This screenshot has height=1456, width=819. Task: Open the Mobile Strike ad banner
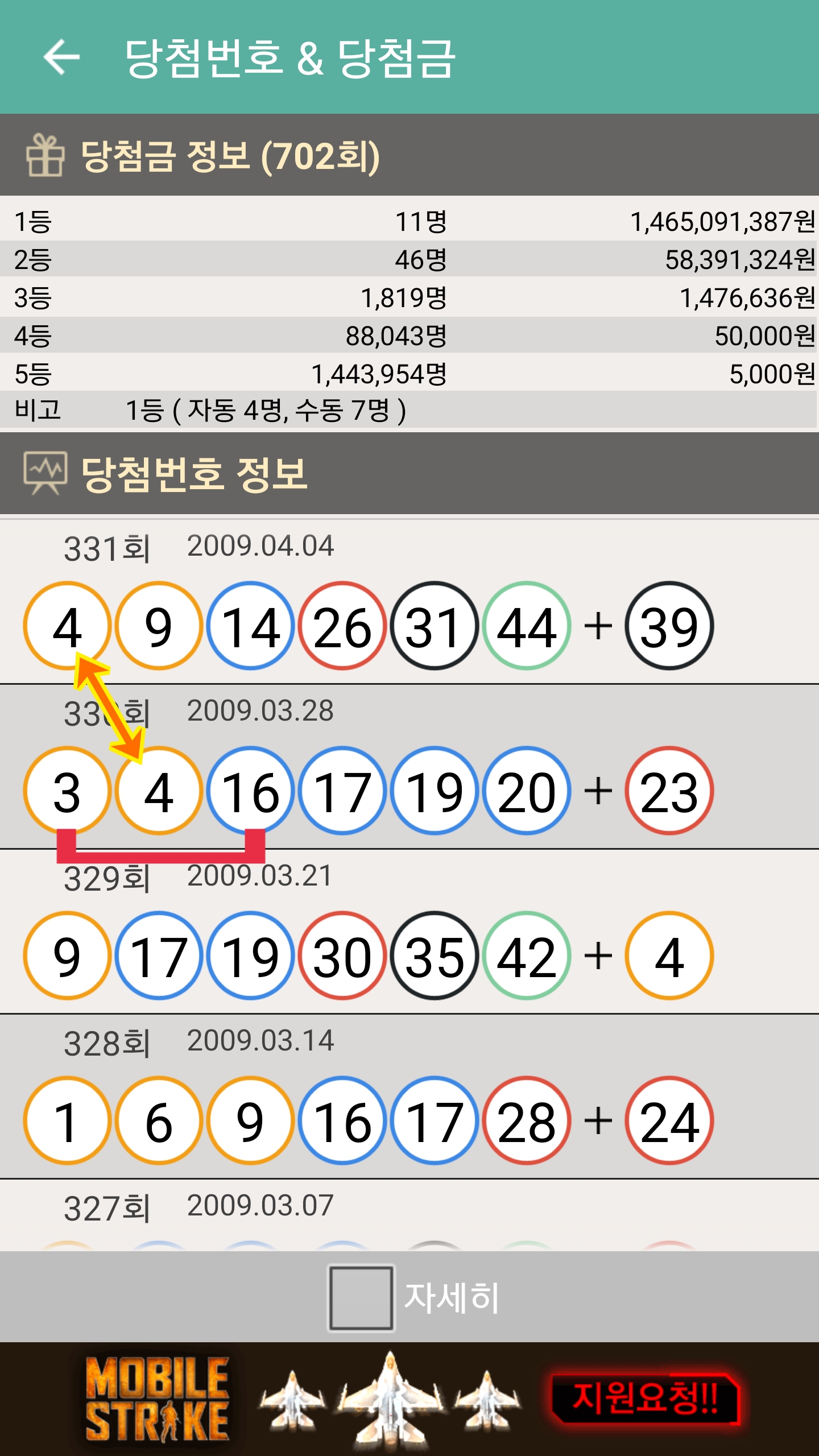409,1399
